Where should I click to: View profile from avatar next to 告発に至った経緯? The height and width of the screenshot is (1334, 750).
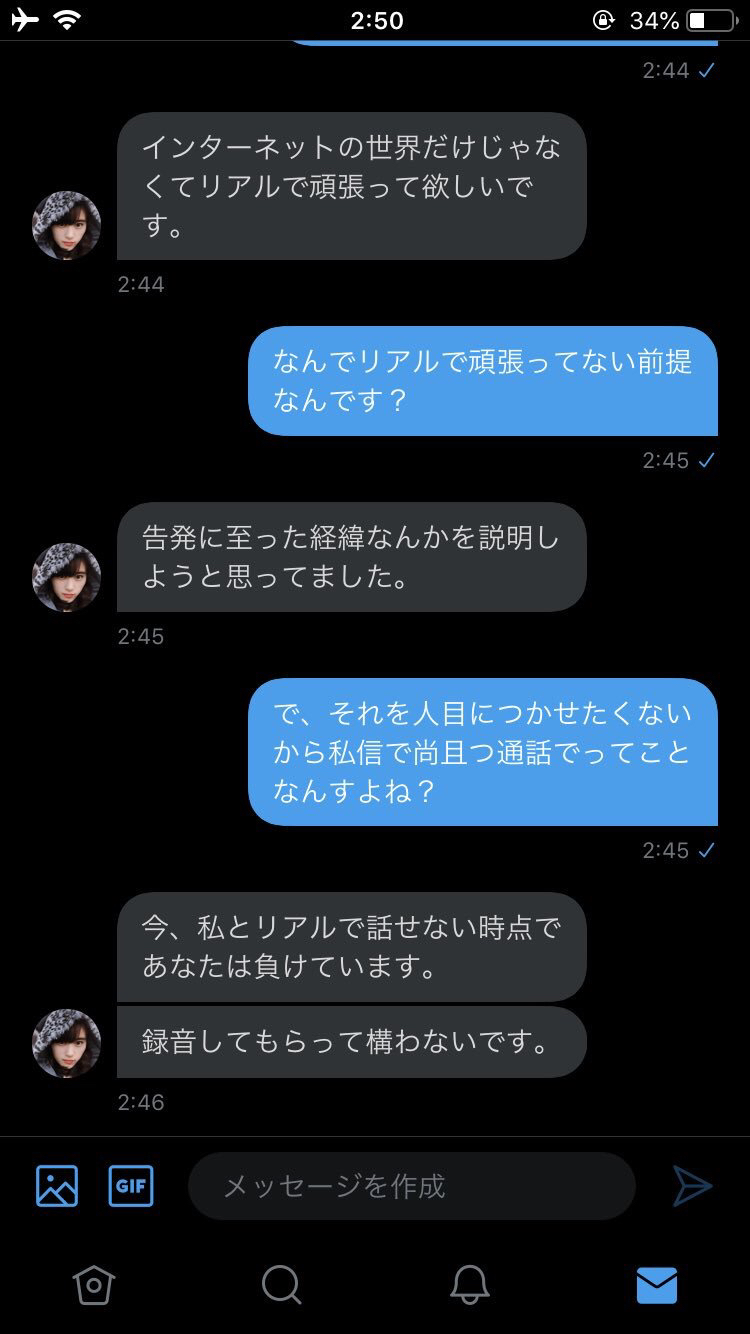coord(67,577)
